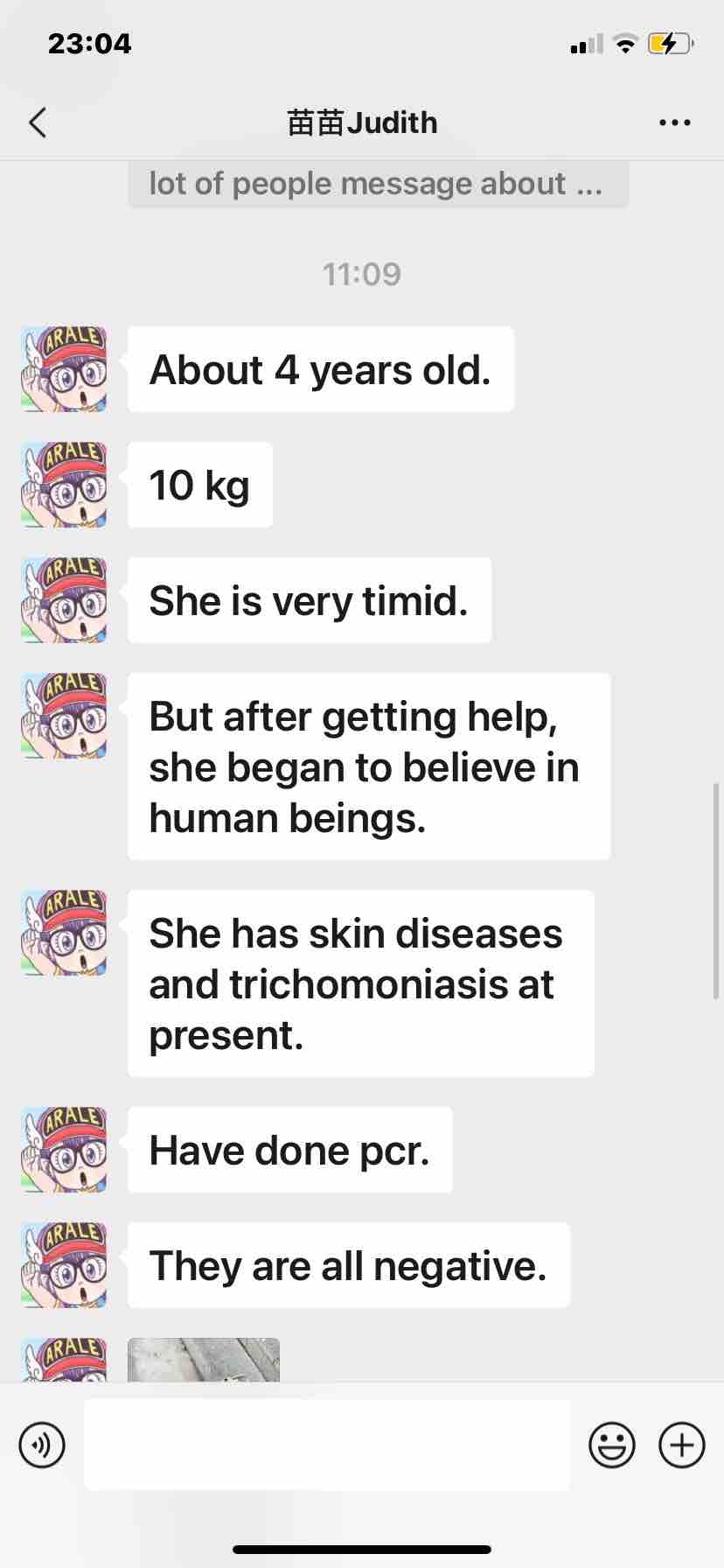
Task: Open the emoji sticker panel
Action: pos(611,1445)
